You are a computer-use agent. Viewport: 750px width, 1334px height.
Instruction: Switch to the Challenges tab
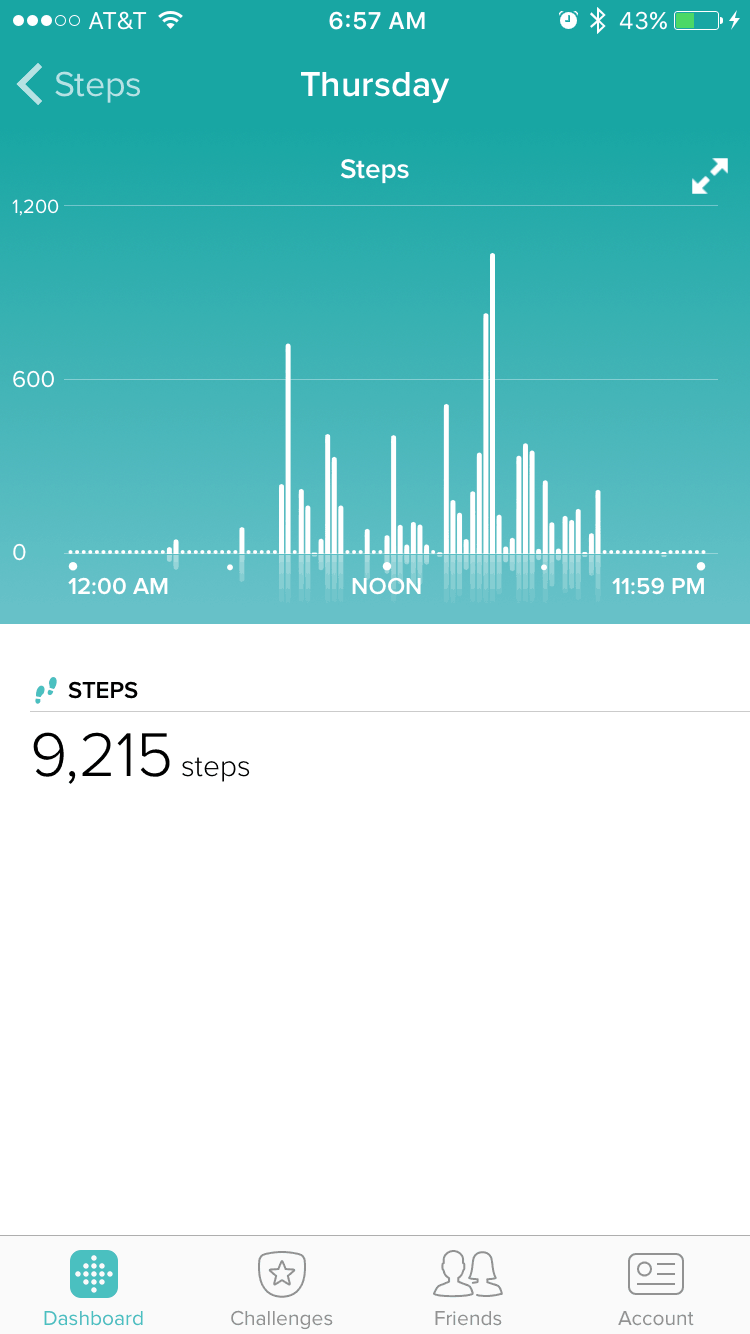[281, 1290]
